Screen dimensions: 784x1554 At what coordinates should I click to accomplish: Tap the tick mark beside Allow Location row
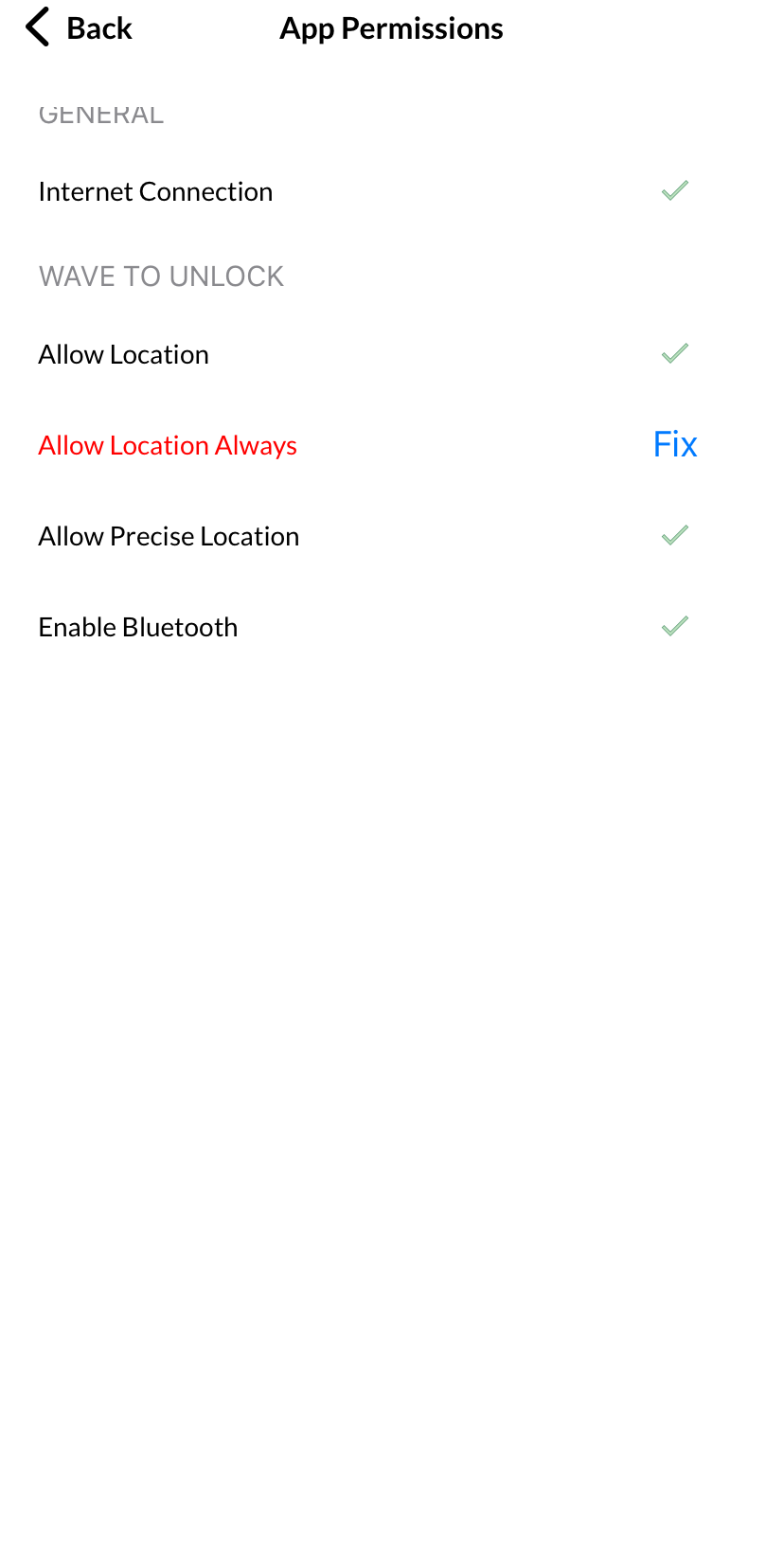tap(674, 352)
